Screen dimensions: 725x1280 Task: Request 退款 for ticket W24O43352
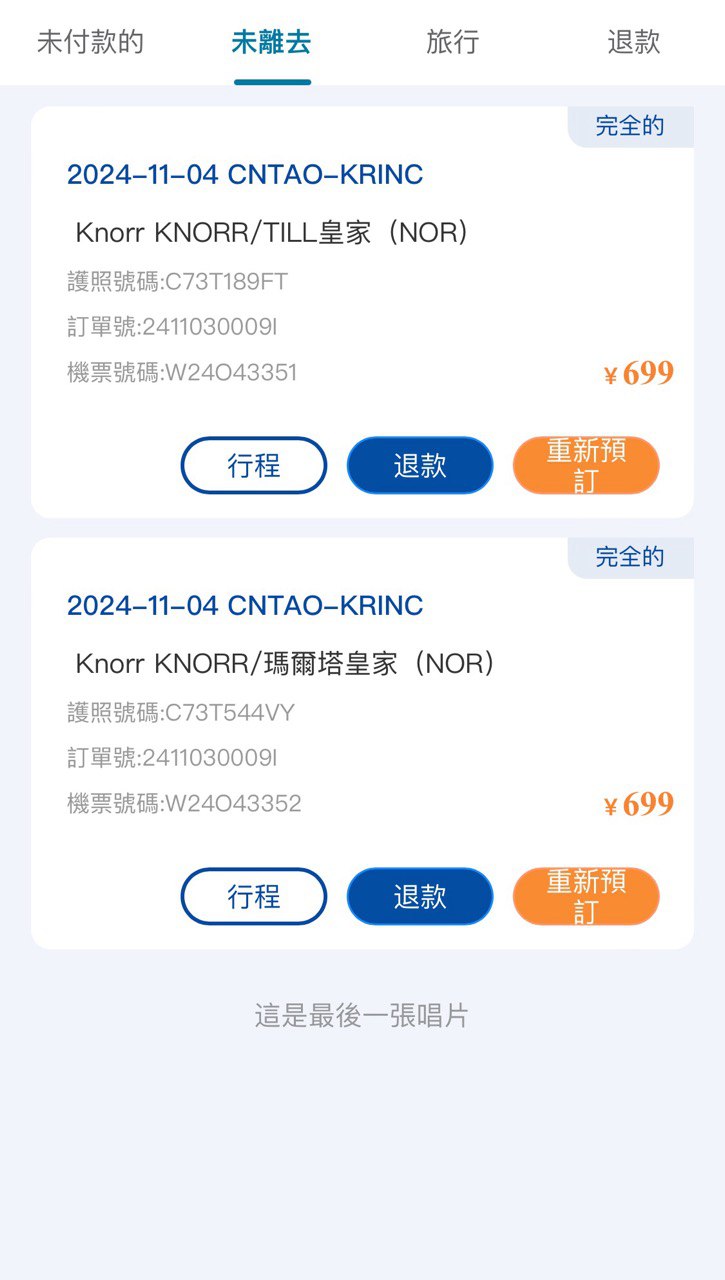420,896
